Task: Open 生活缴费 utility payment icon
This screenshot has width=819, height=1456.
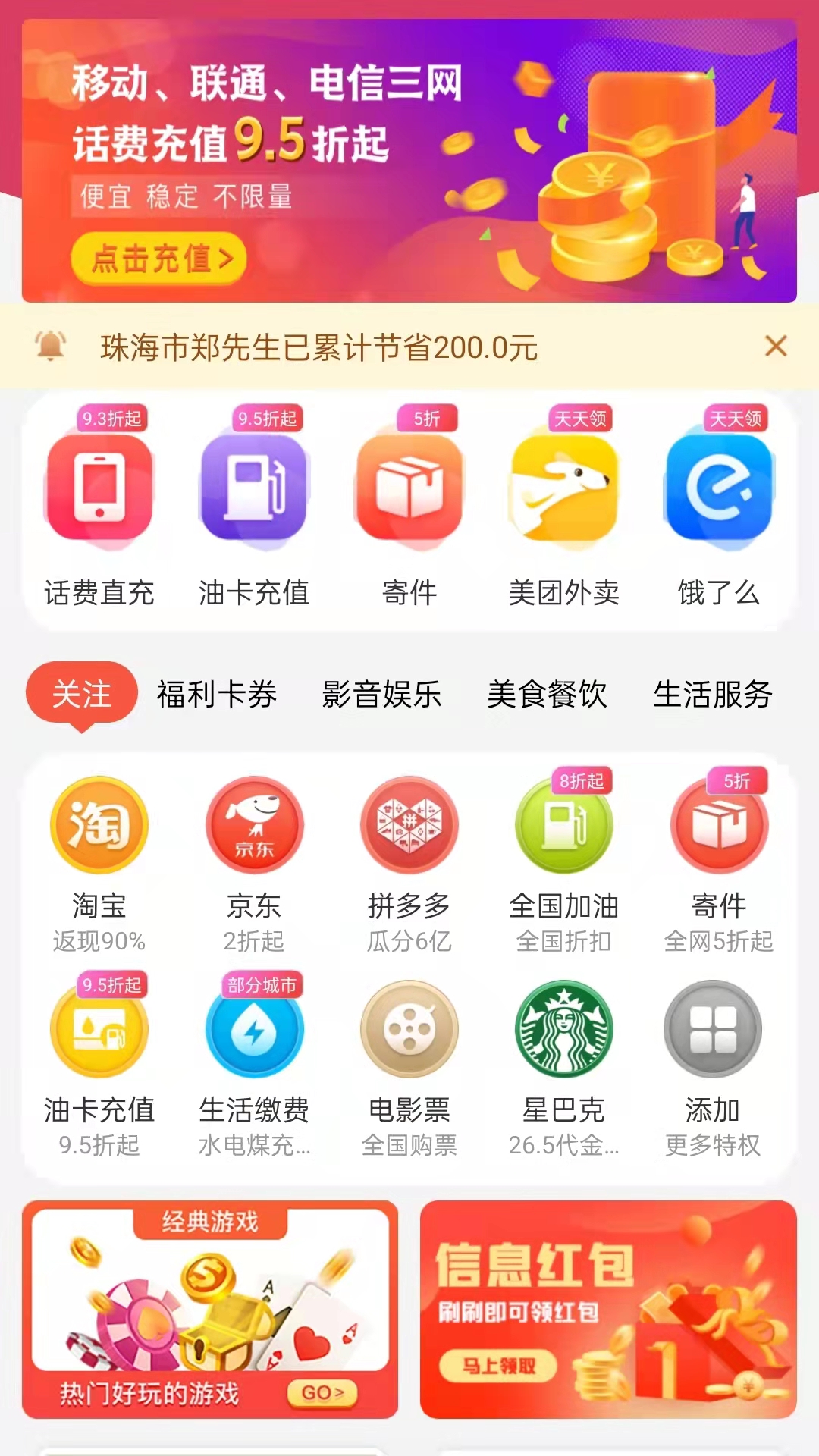Action: point(255,1029)
